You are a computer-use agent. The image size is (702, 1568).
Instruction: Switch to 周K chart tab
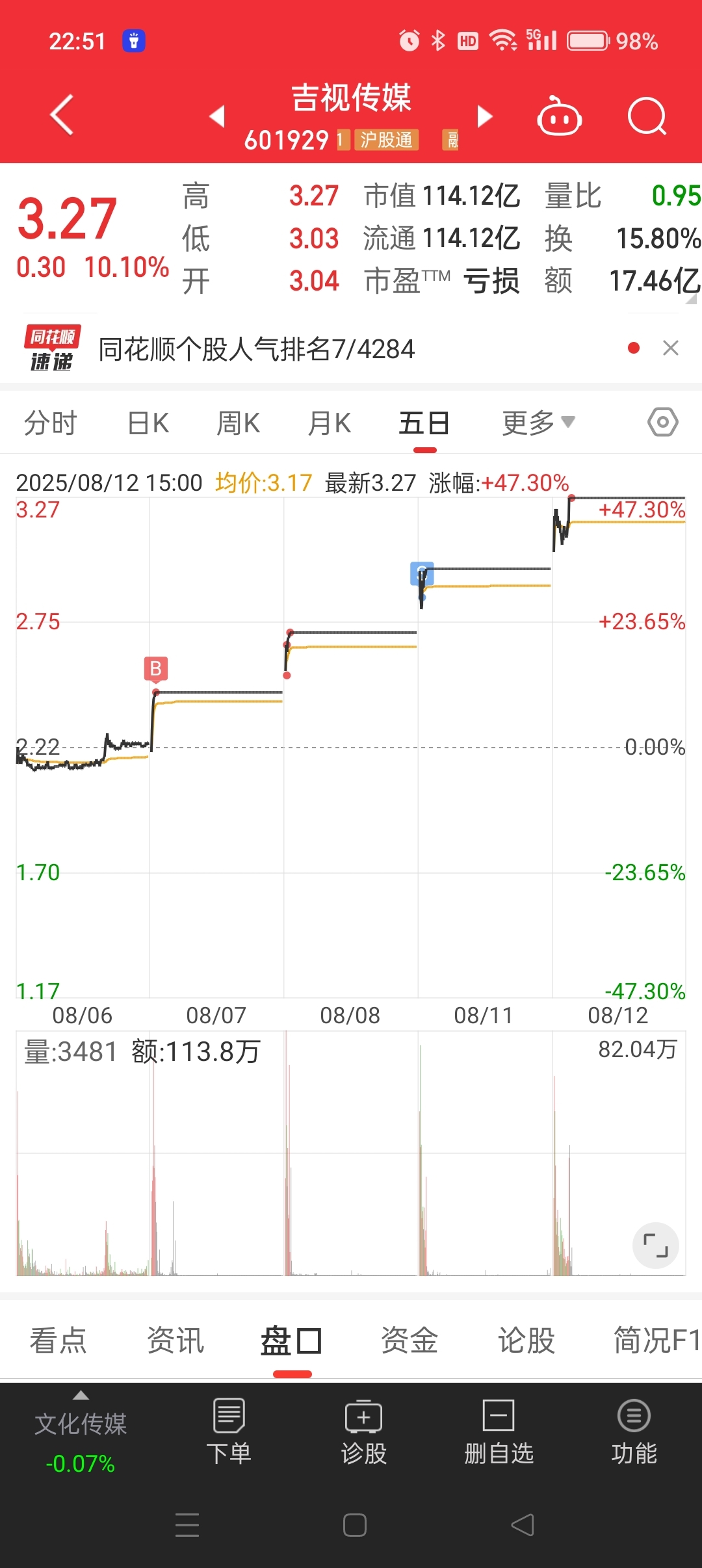(239, 423)
